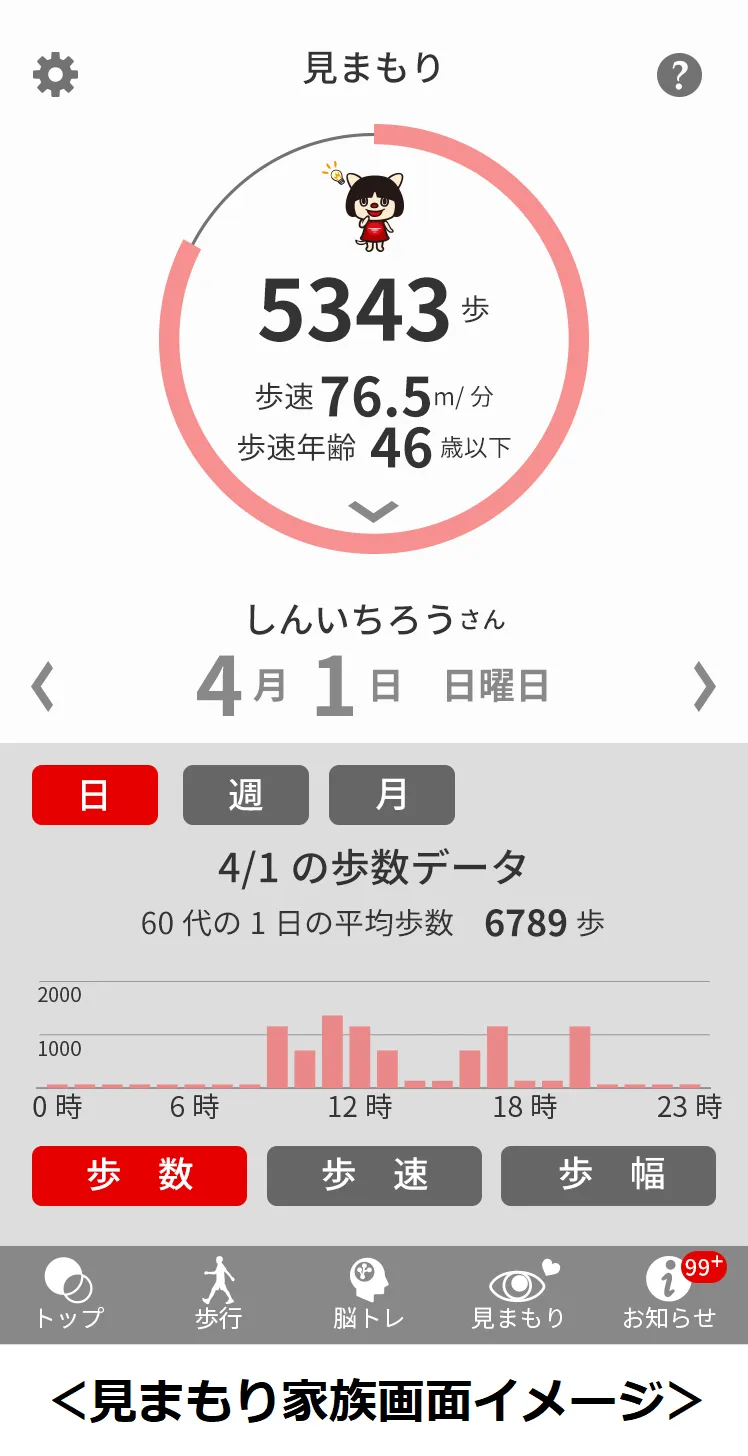The width and height of the screenshot is (748, 1456).
Task: Select the 見まもり tab
Action: [x=519, y=1294]
